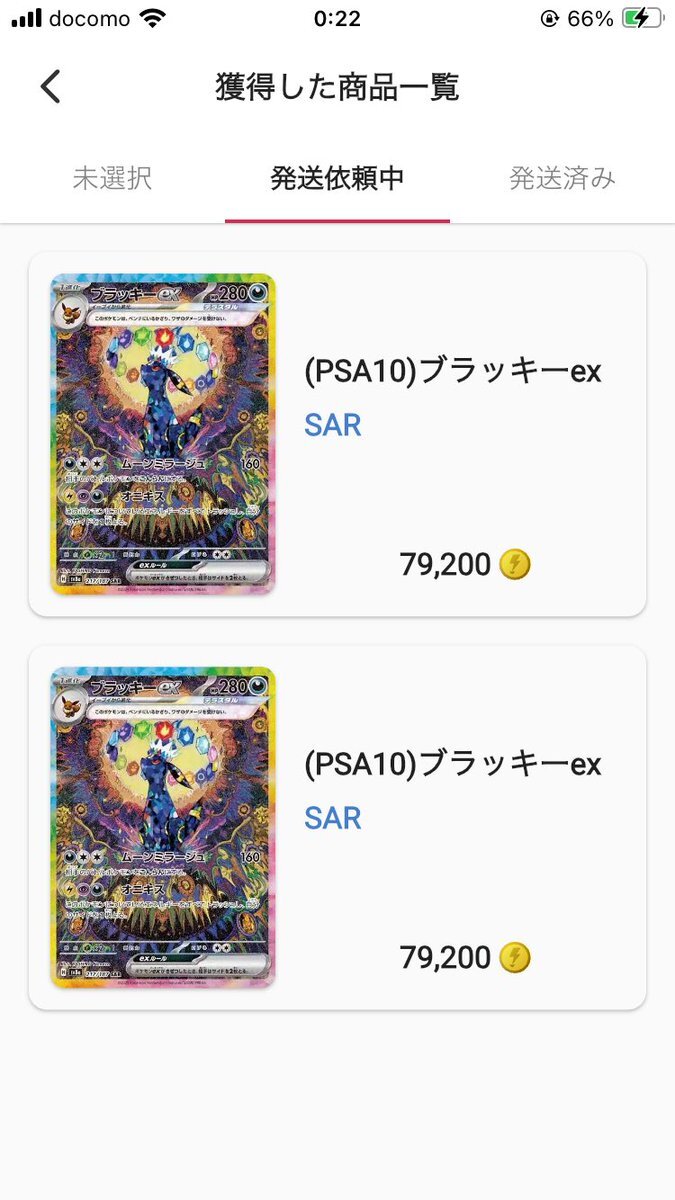675x1200 pixels.
Task: Select the 発送依頼中 tab
Action: coord(337,179)
